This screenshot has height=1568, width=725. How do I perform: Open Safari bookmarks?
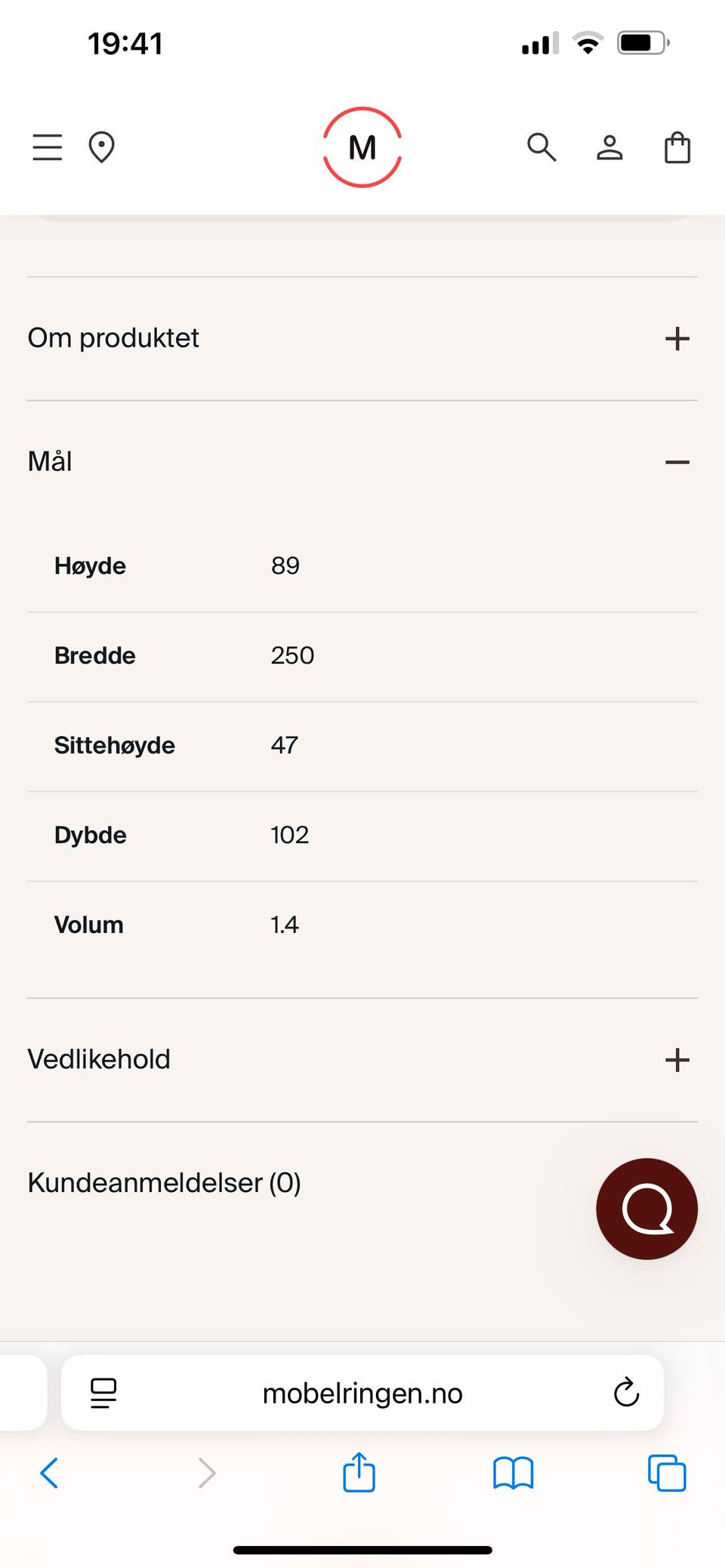tap(512, 1472)
